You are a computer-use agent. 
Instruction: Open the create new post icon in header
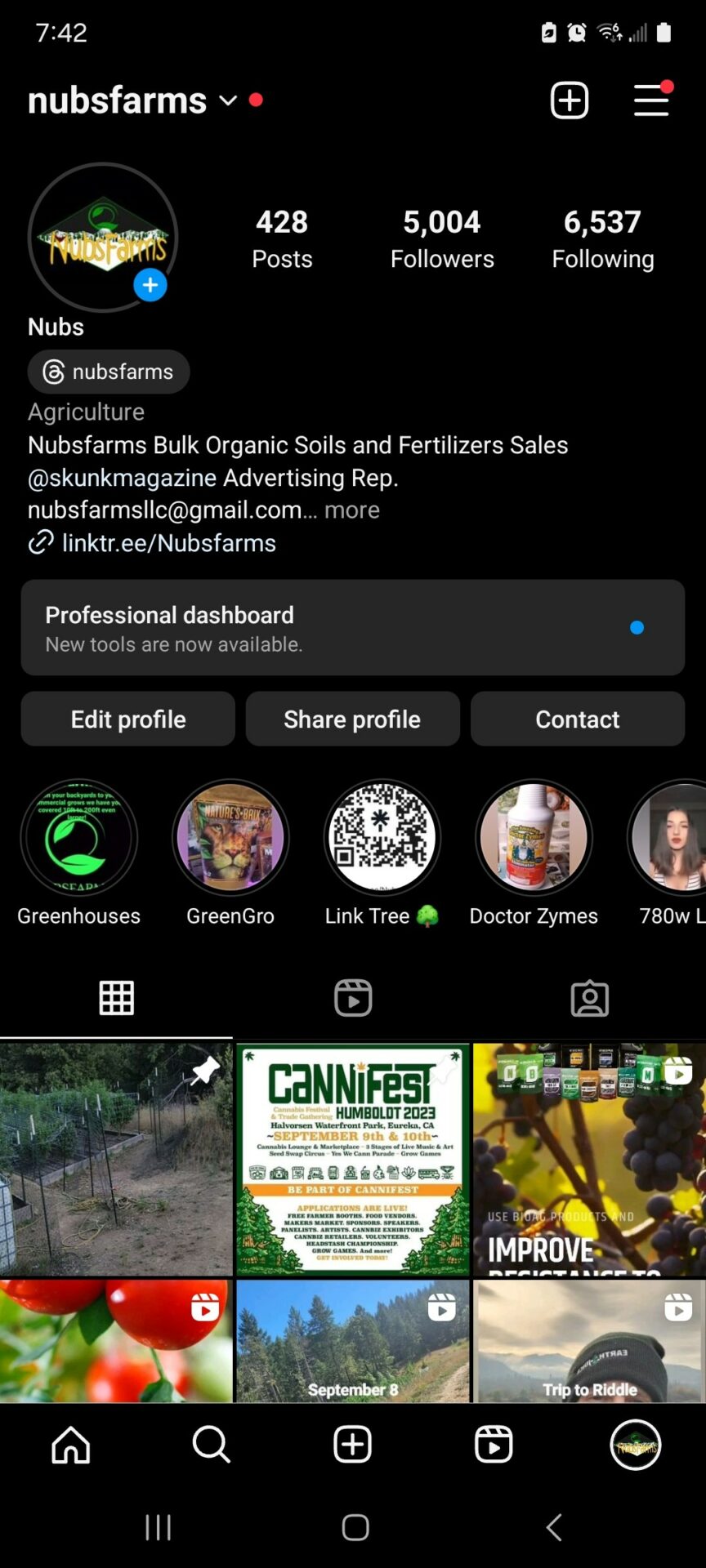coord(569,100)
